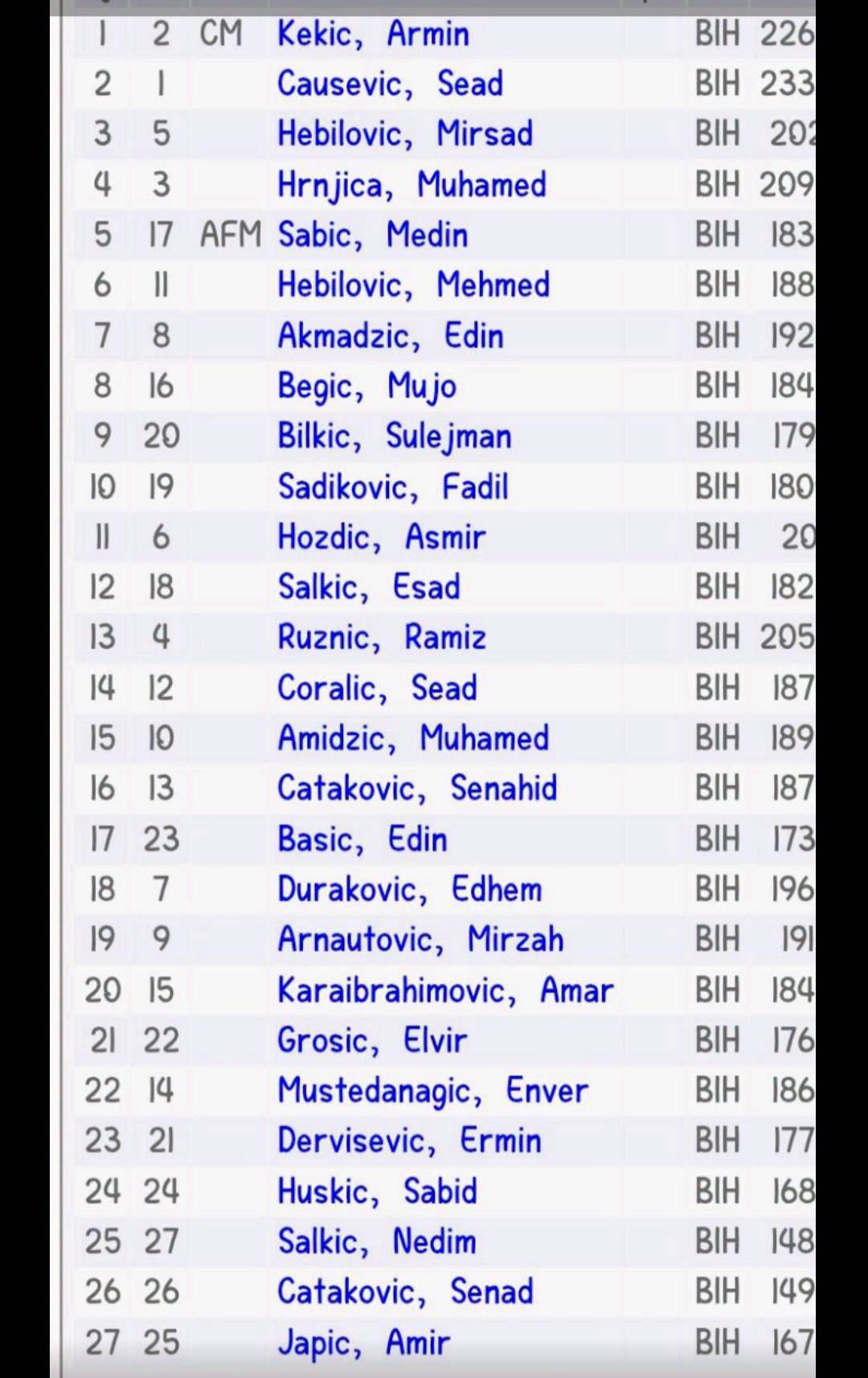
Task: Open Ruznic, Ramiz
Action: click(382, 638)
